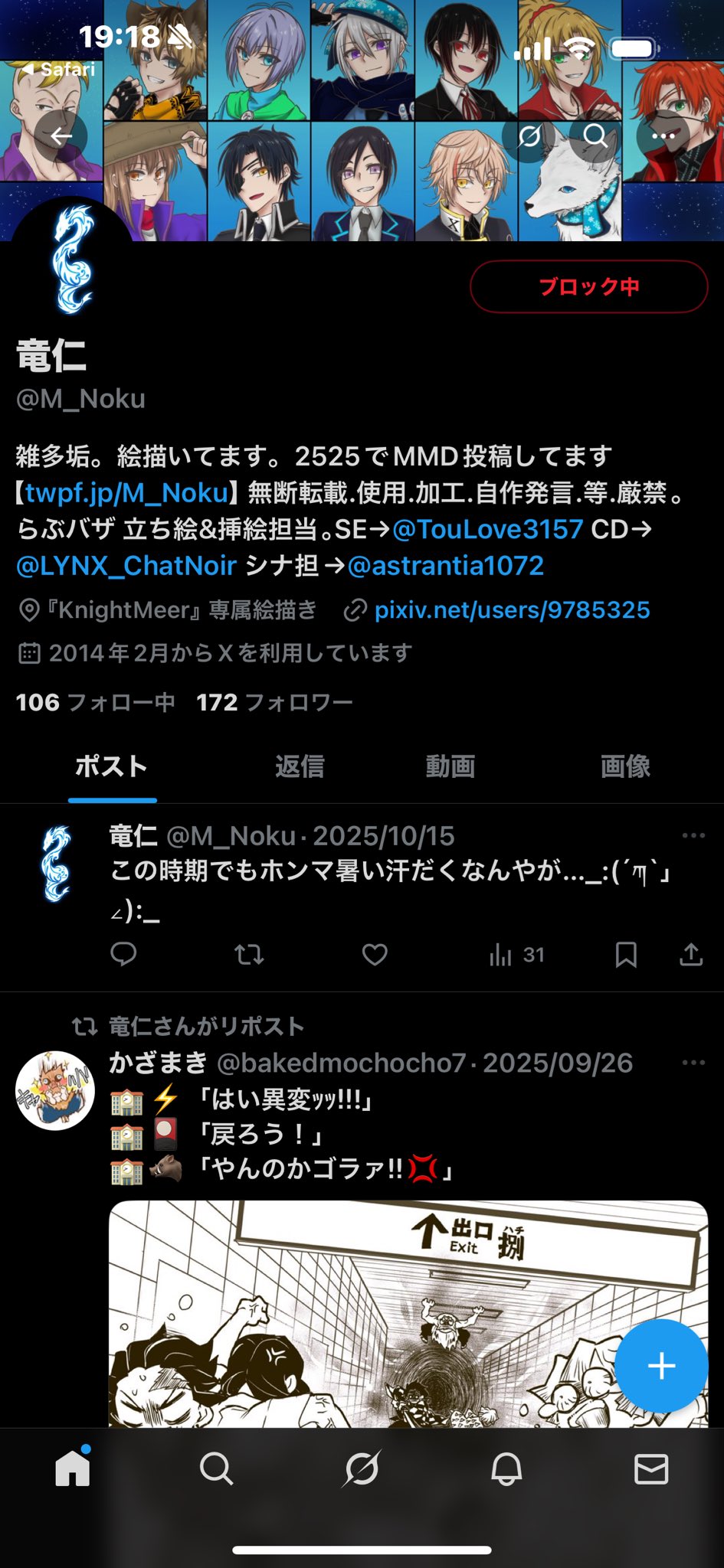View the 172 フォロワー list
Screen dimensions: 724x1568
(x=274, y=702)
